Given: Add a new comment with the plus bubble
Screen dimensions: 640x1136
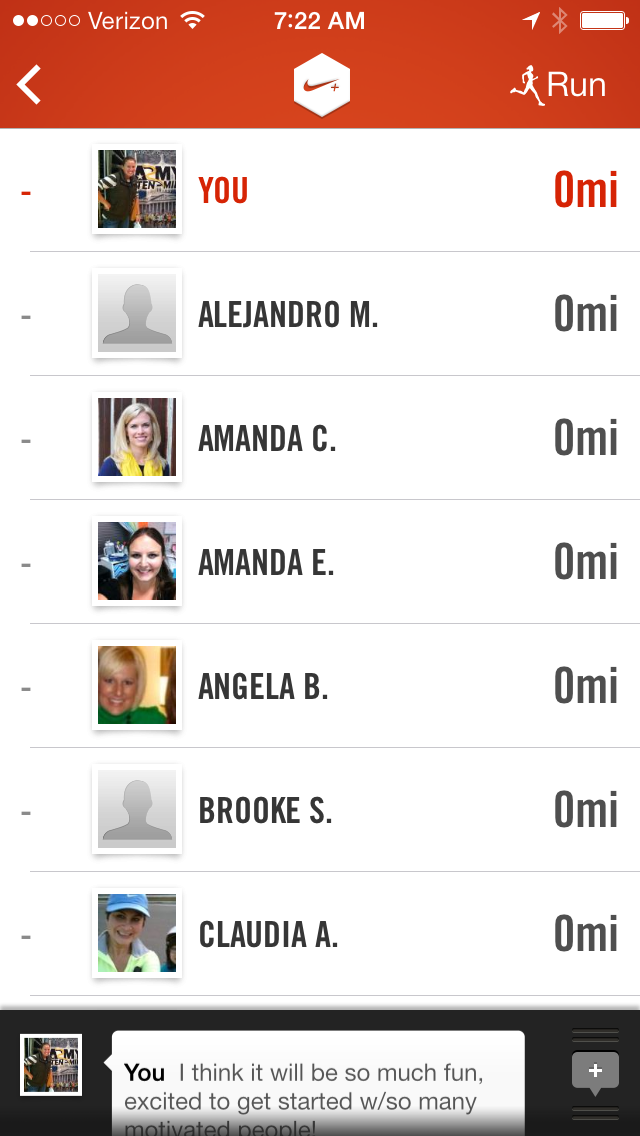Looking at the screenshot, I should pos(595,1072).
